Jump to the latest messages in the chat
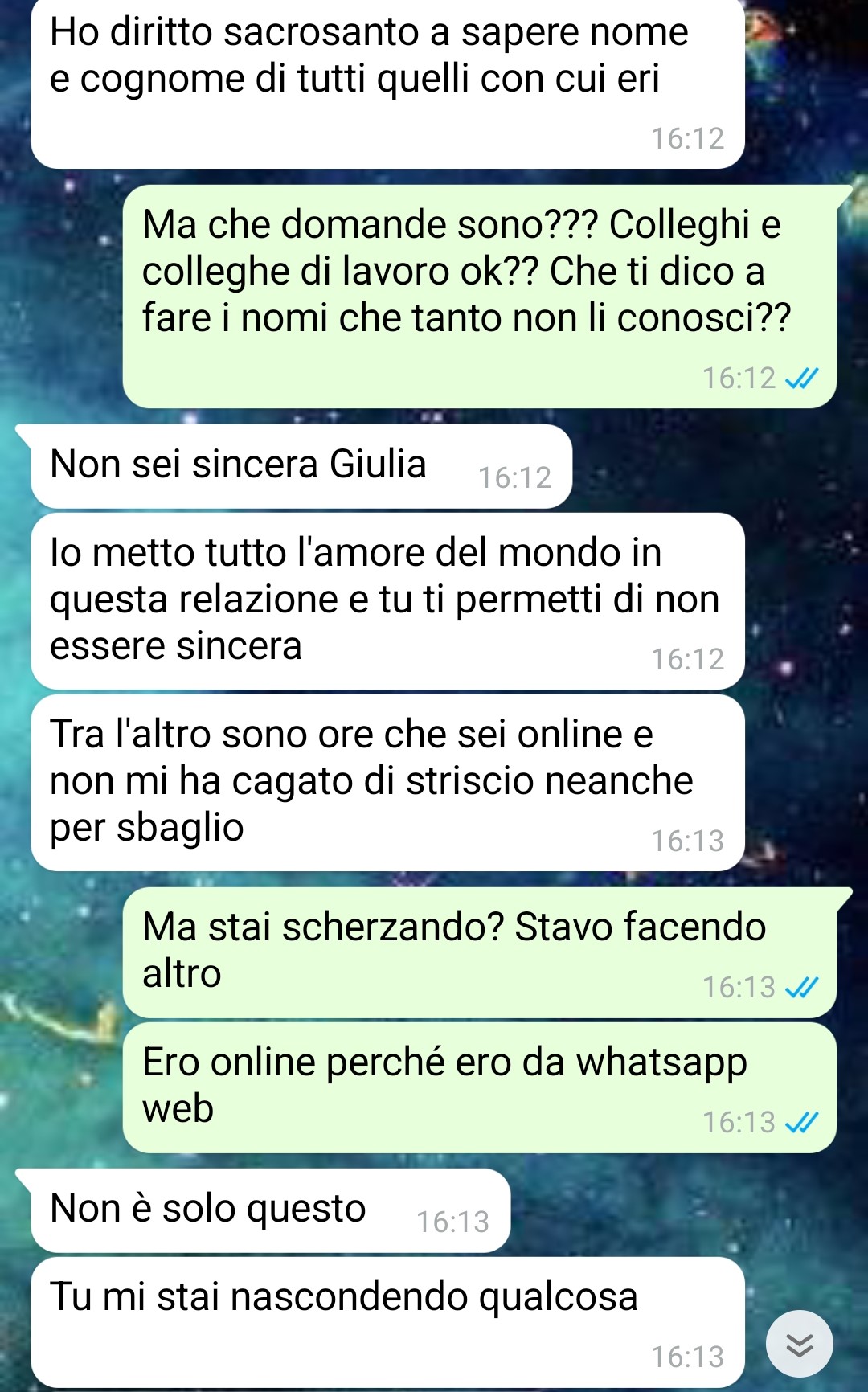The width and height of the screenshot is (868, 1392). coord(799,1344)
